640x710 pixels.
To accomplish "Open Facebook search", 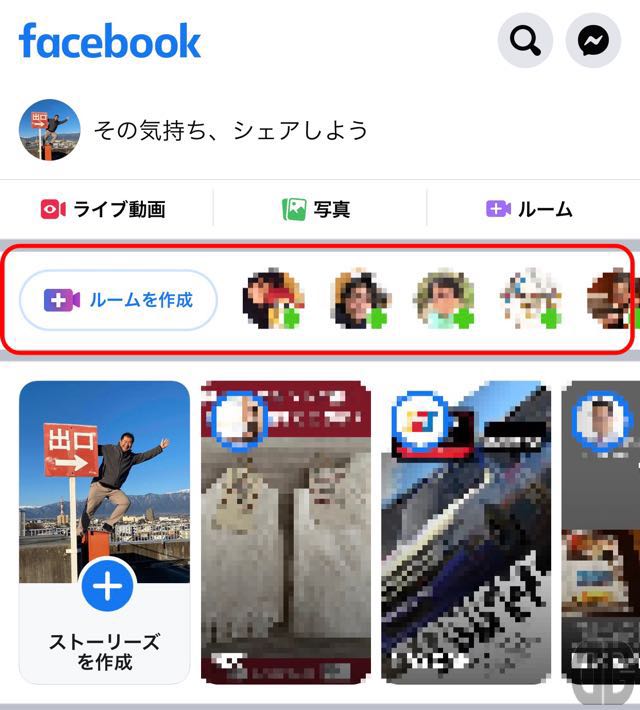I will 525,42.
